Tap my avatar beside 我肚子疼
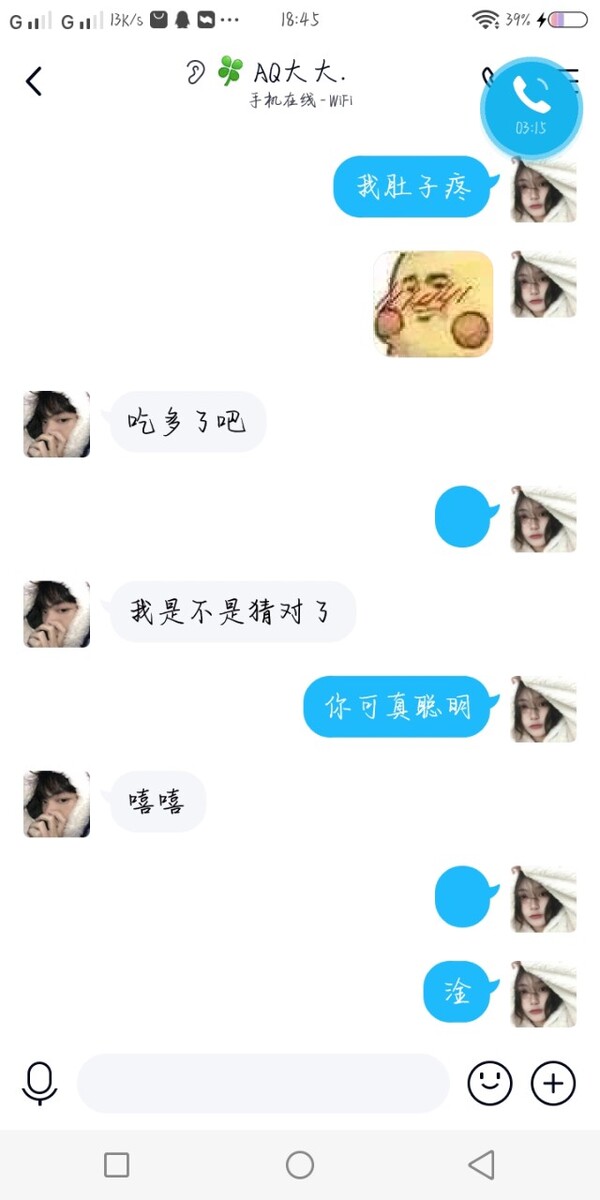Screen dimensions: 600x1200 544,190
